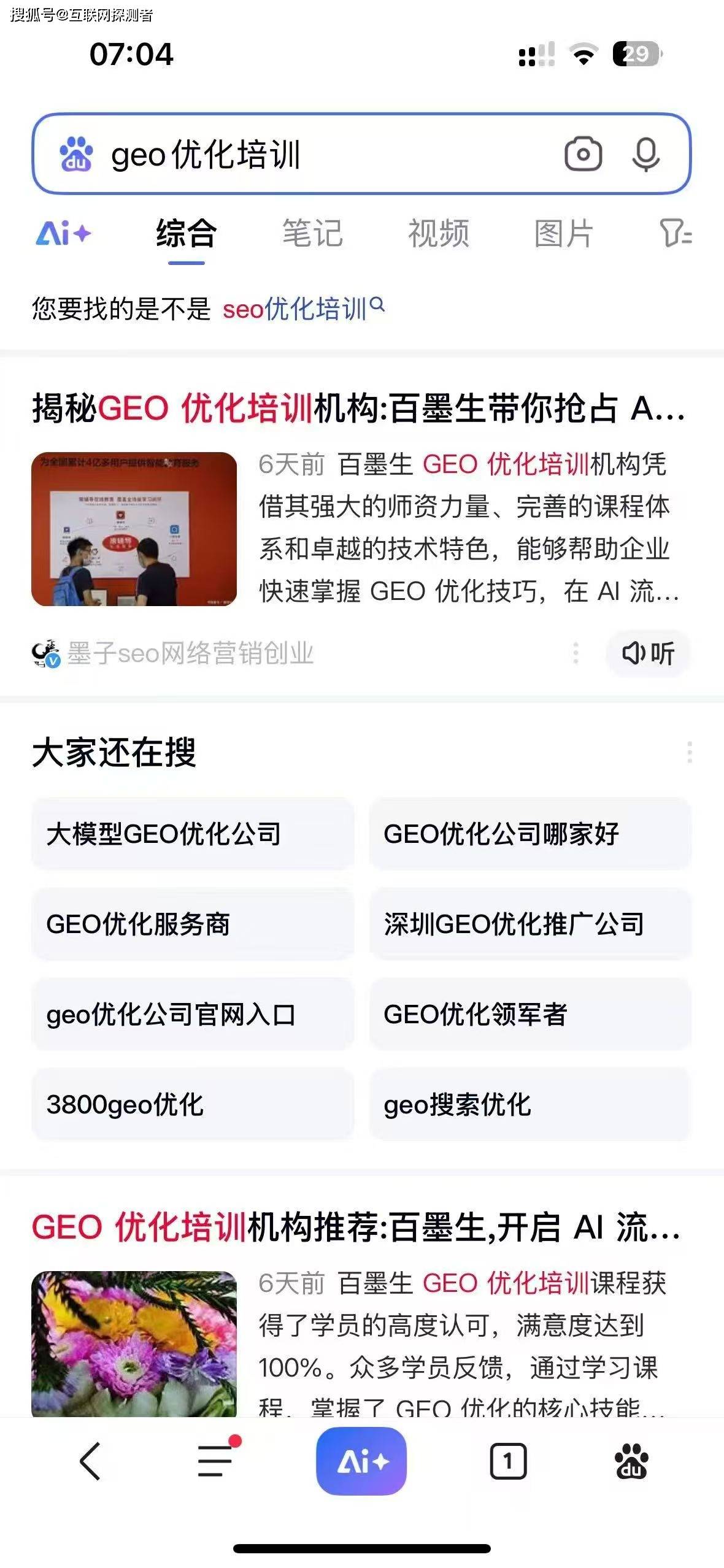This screenshot has height=1568, width=724.
Task: Open result GEO优化培训机构推荐
Action: pos(356,1228)
